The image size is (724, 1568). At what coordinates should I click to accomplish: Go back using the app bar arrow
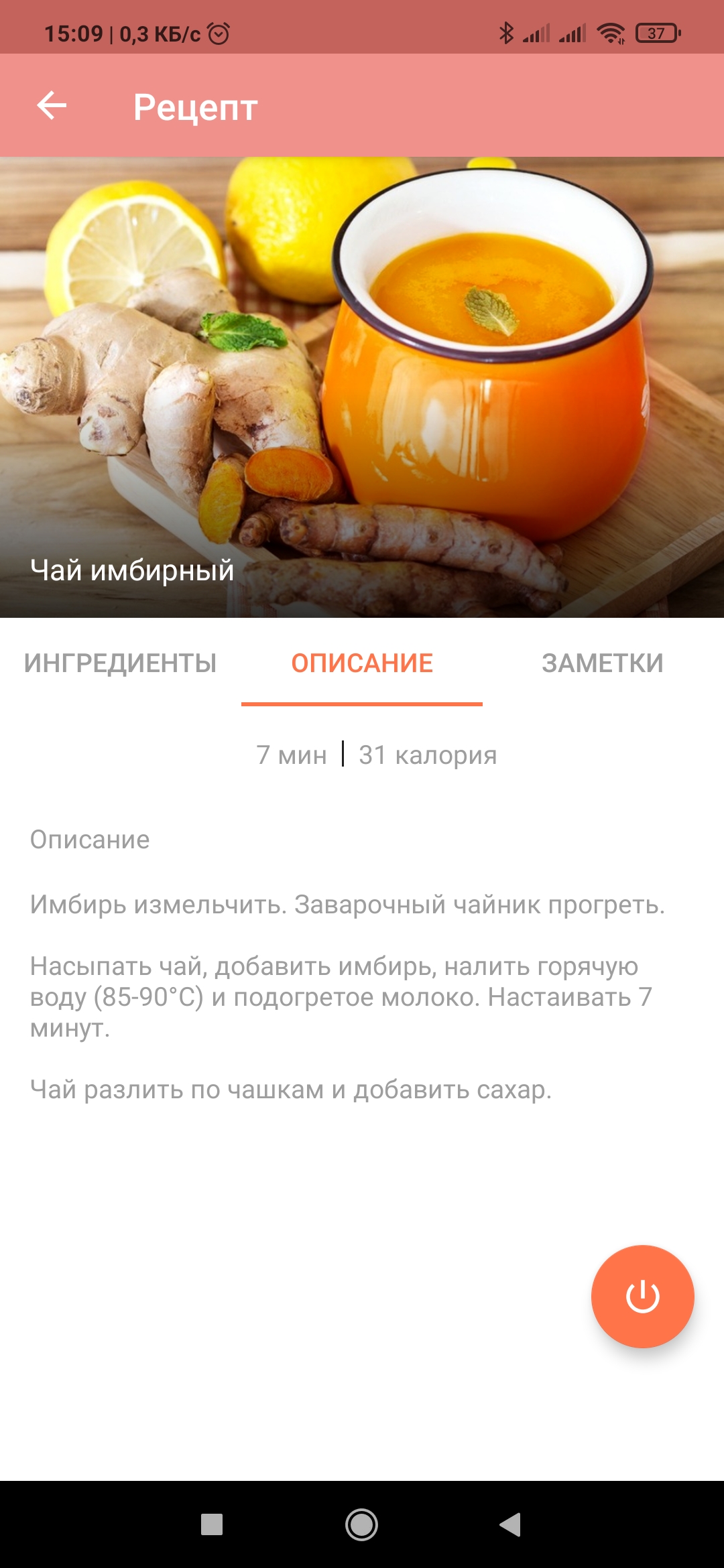tap(52, 106)
